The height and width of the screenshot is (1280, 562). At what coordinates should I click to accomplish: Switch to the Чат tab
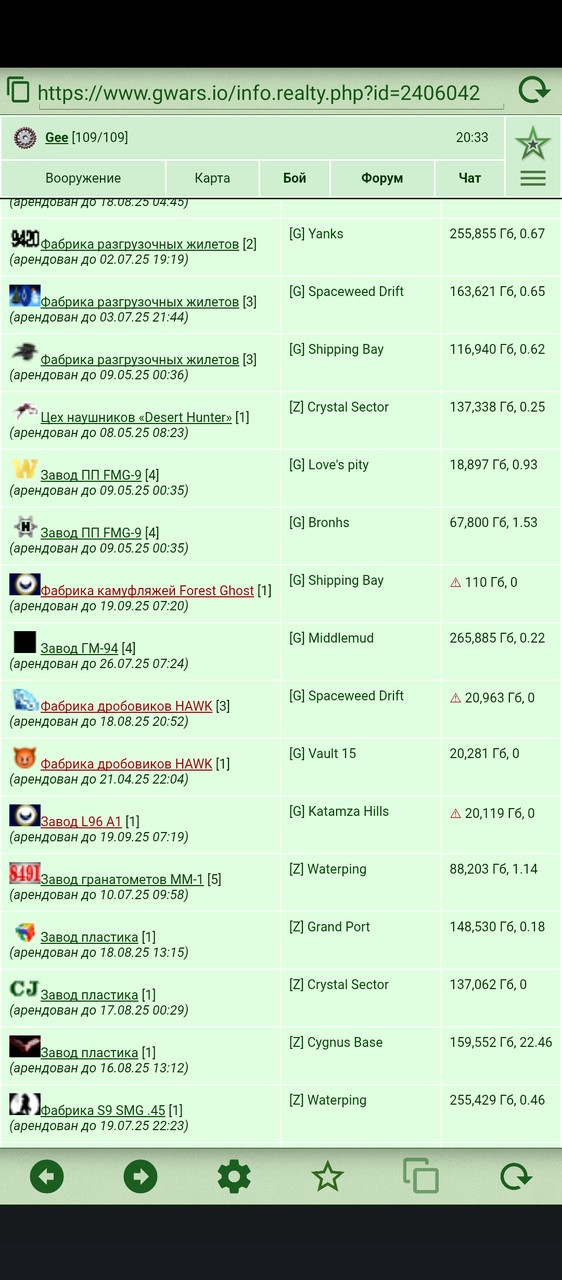tap(470, 178)
